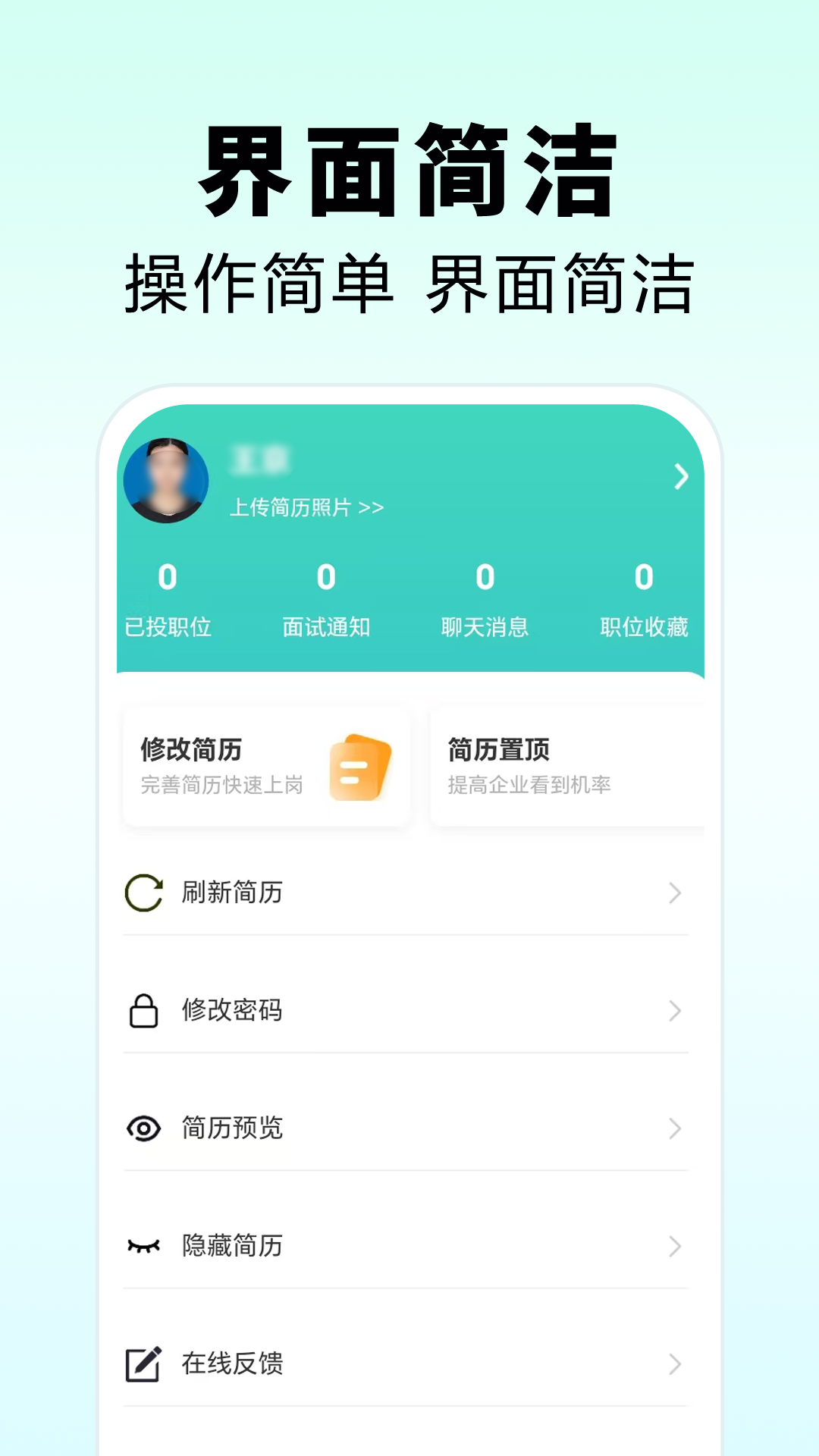819x1456 pixels.
Task: Open 刷新简历 using its right arrow
Action: [x=673, y=895]
